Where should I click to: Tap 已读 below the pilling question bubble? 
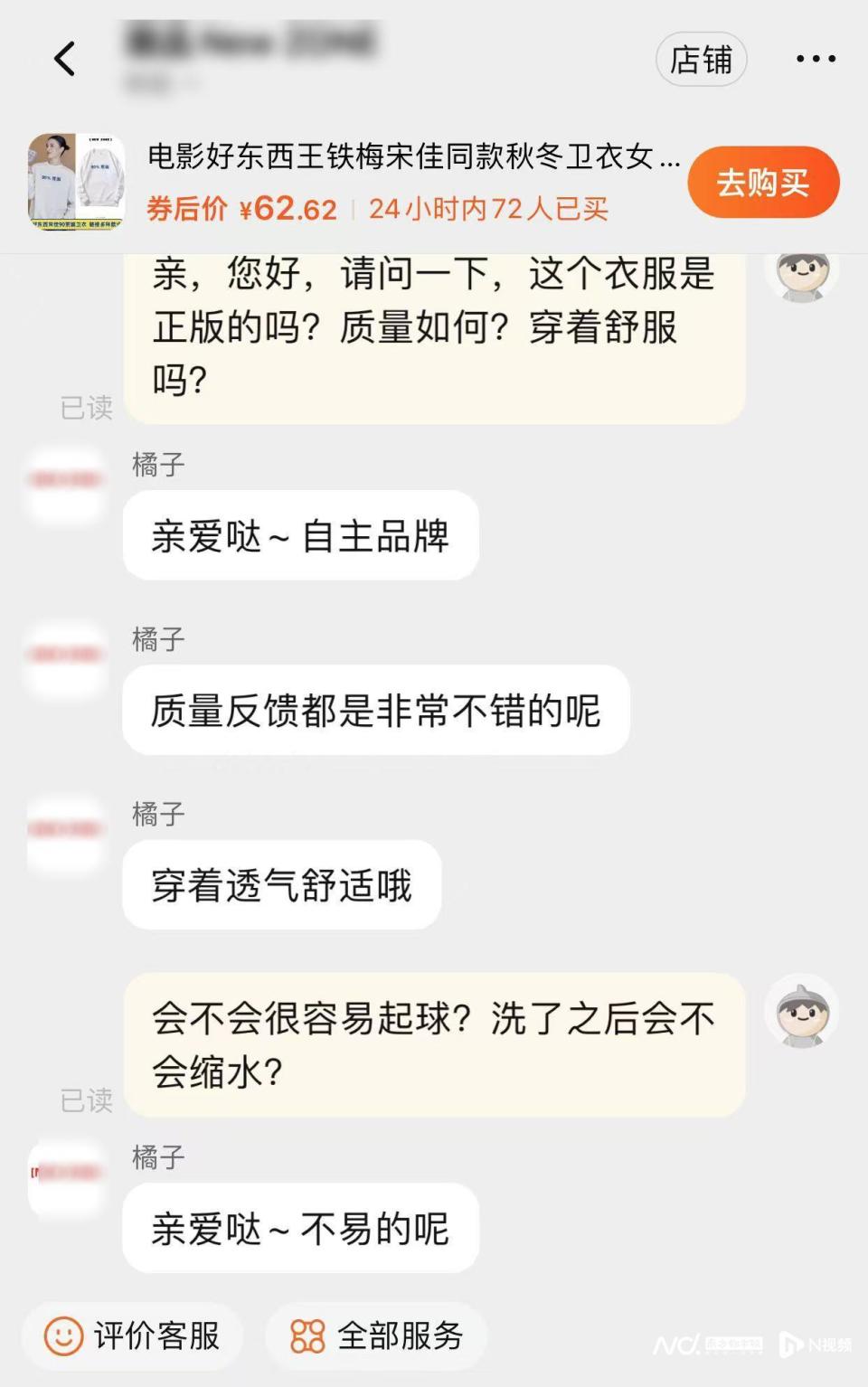pos(87,1103)
